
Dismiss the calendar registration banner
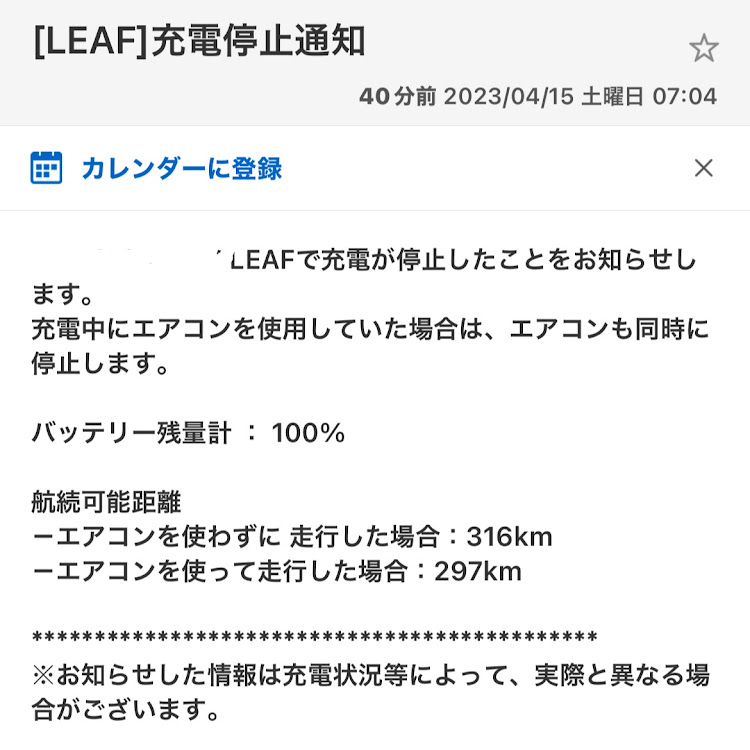704,168
